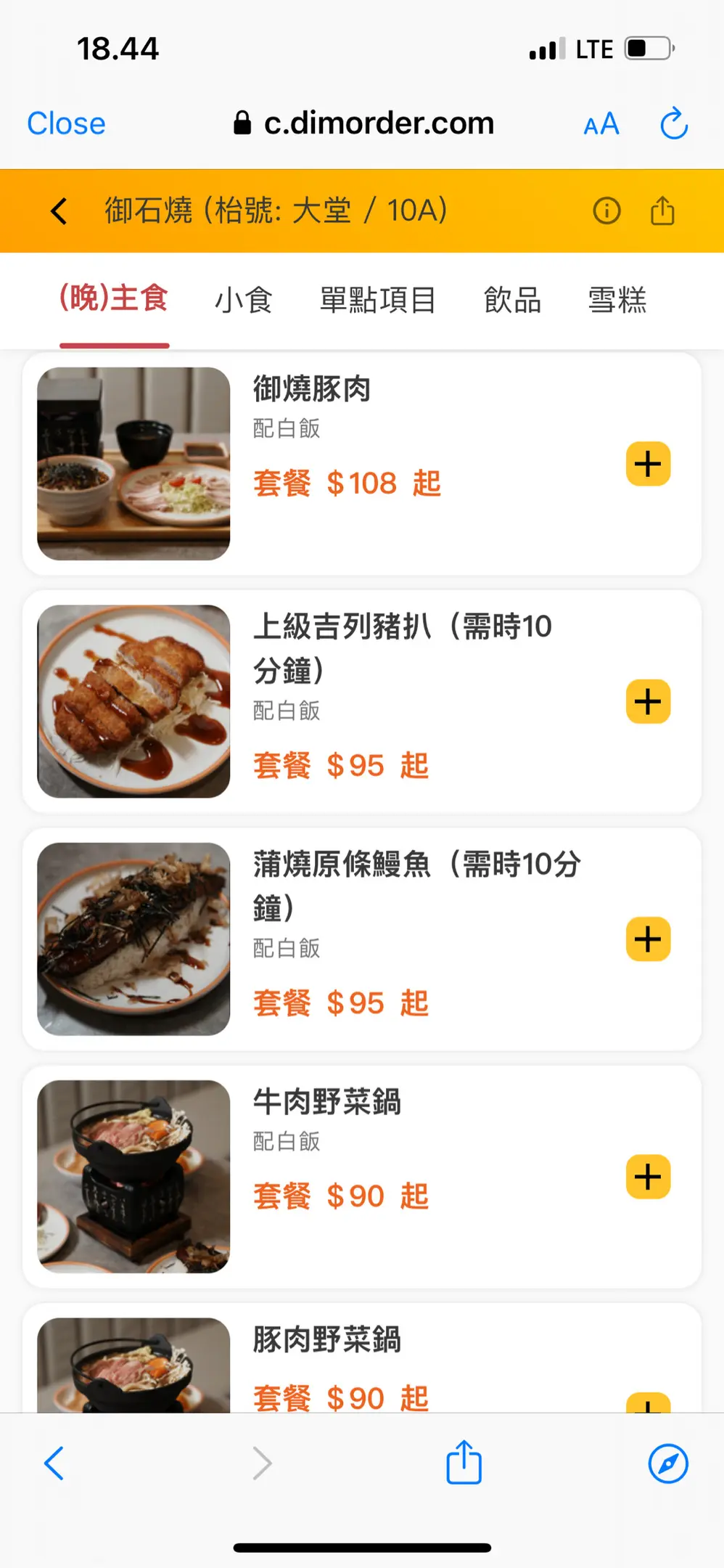Reload the dimorder page
Screen dimensions: 724x1568
point(673,123)
